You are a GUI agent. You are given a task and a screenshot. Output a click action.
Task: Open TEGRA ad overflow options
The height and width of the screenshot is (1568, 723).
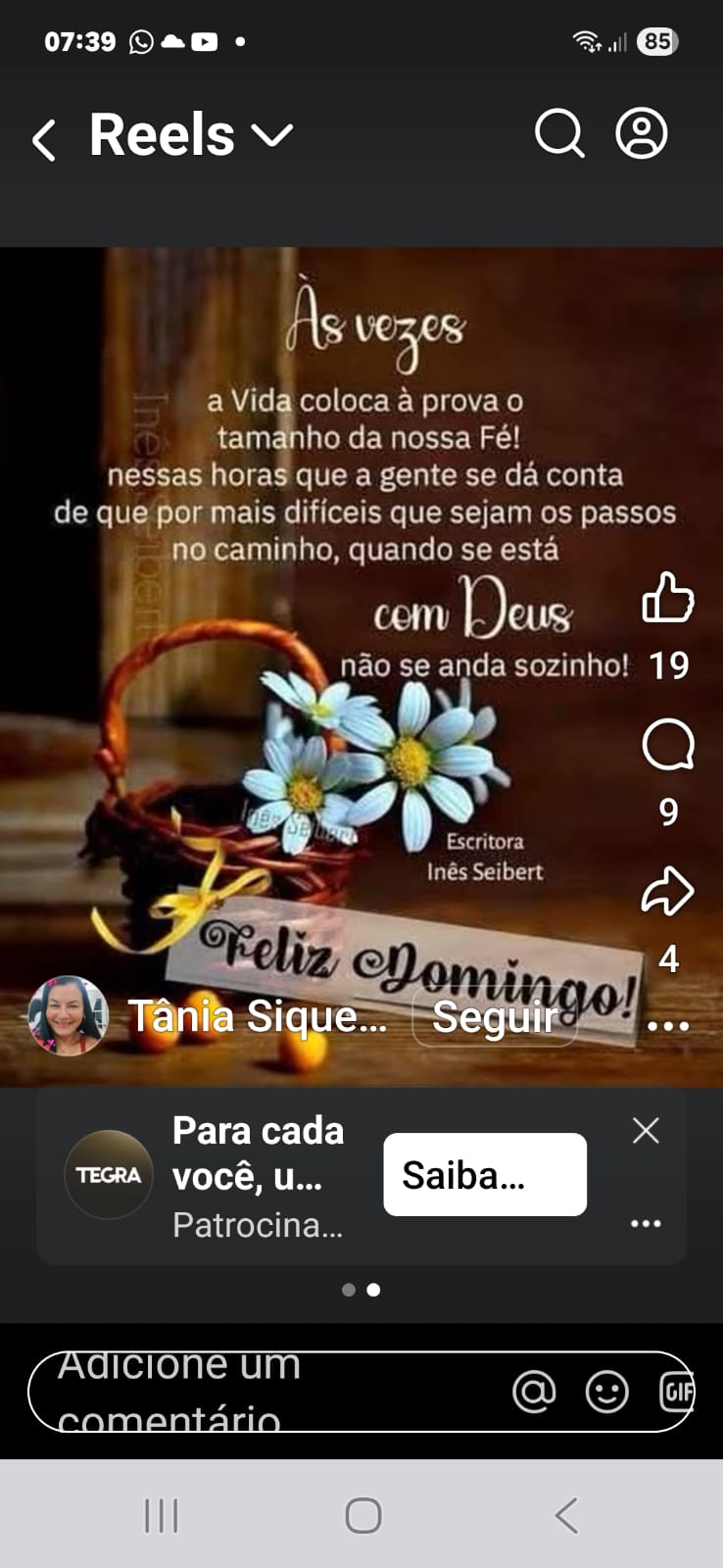click(646, 1223)
